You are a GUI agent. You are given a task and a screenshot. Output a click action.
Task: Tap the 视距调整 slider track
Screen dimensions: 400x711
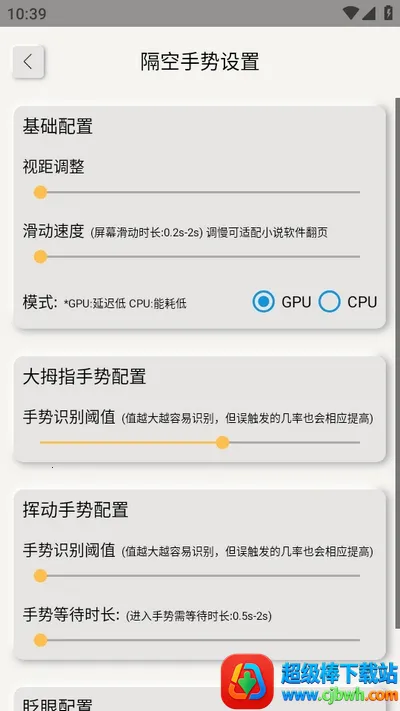coord(200,192)
